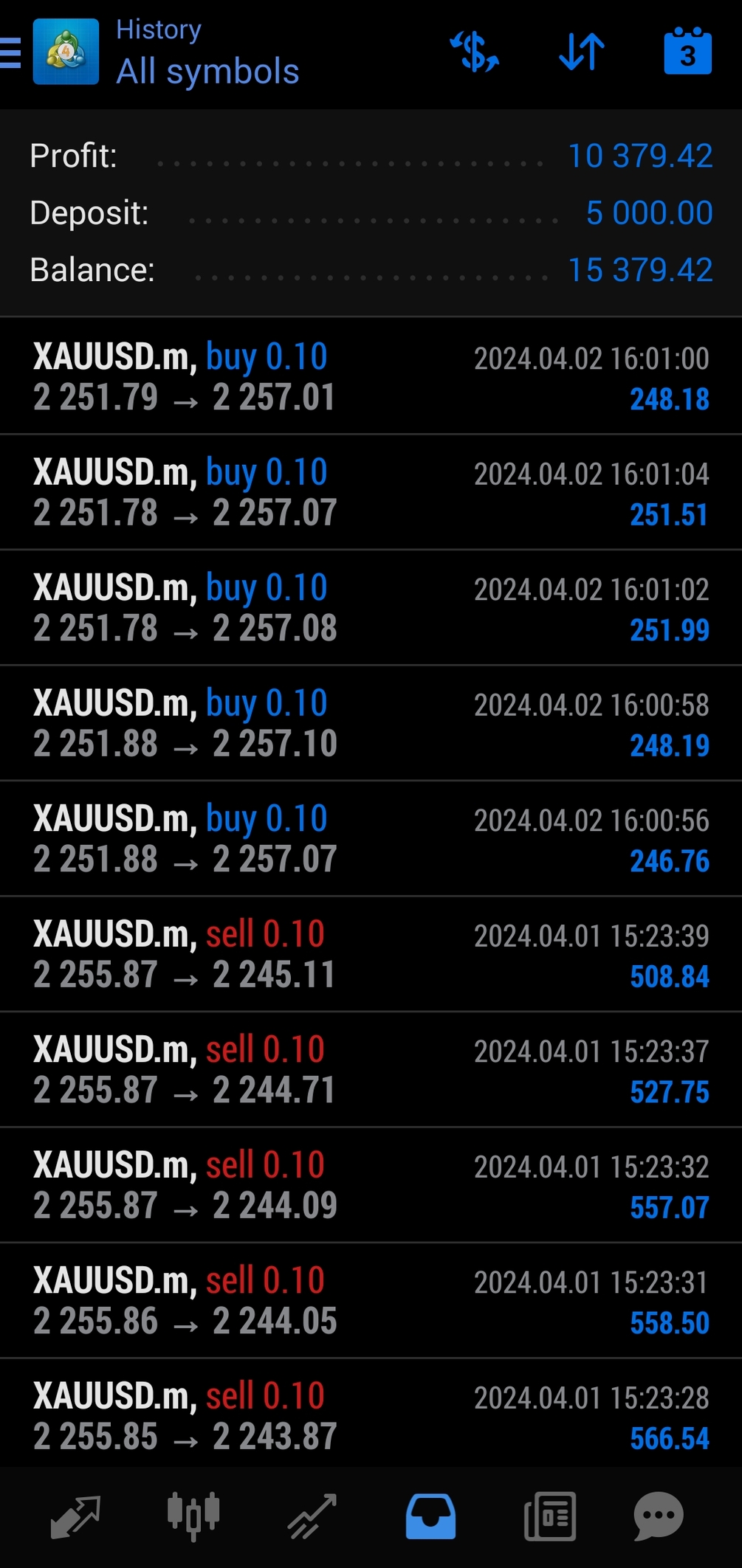Open the symbol filter dollar icon
The height and width of the screenshot is (1568, 742).
475,52
